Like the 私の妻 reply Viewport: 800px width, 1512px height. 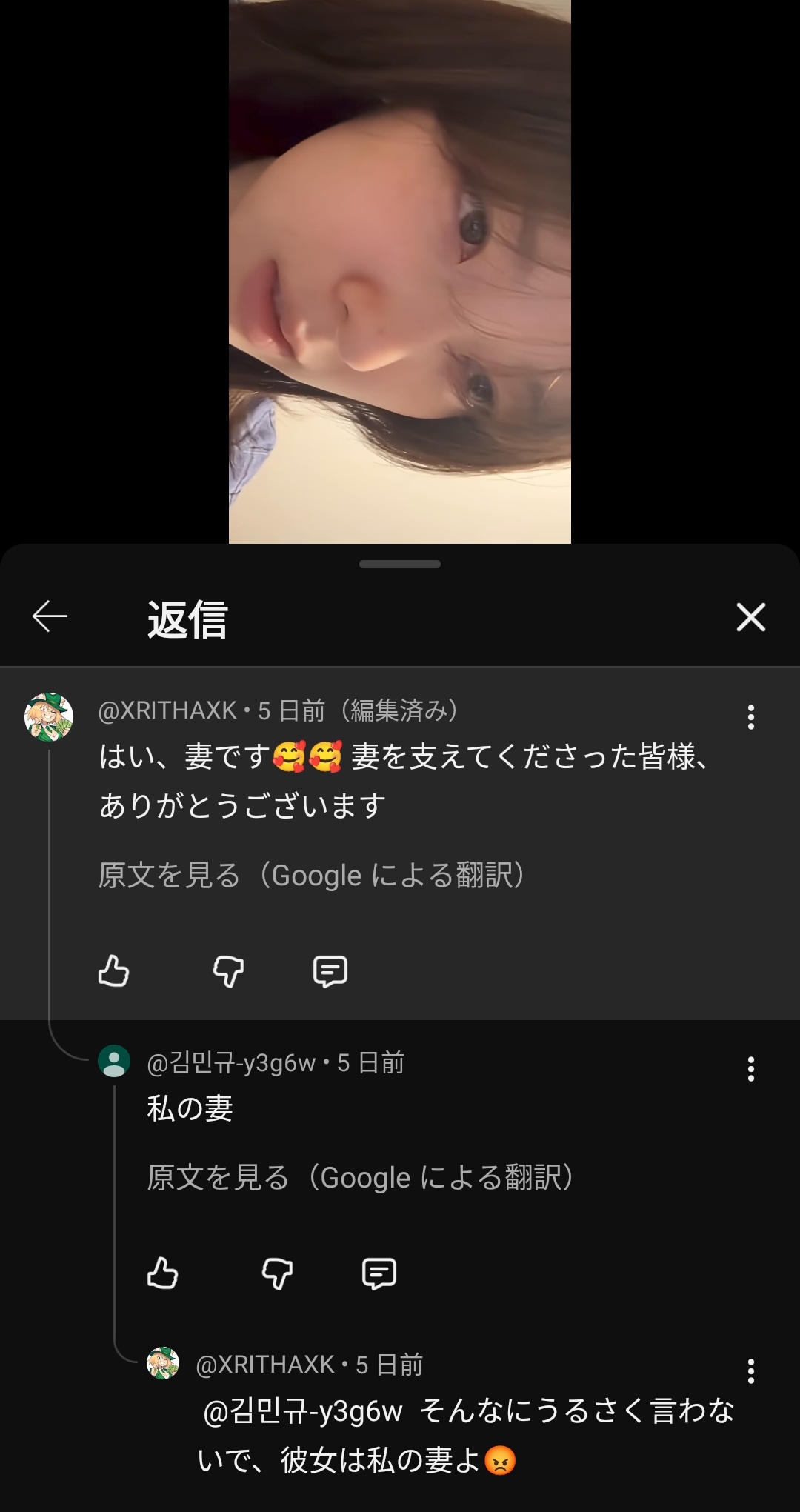(162, 1273)
